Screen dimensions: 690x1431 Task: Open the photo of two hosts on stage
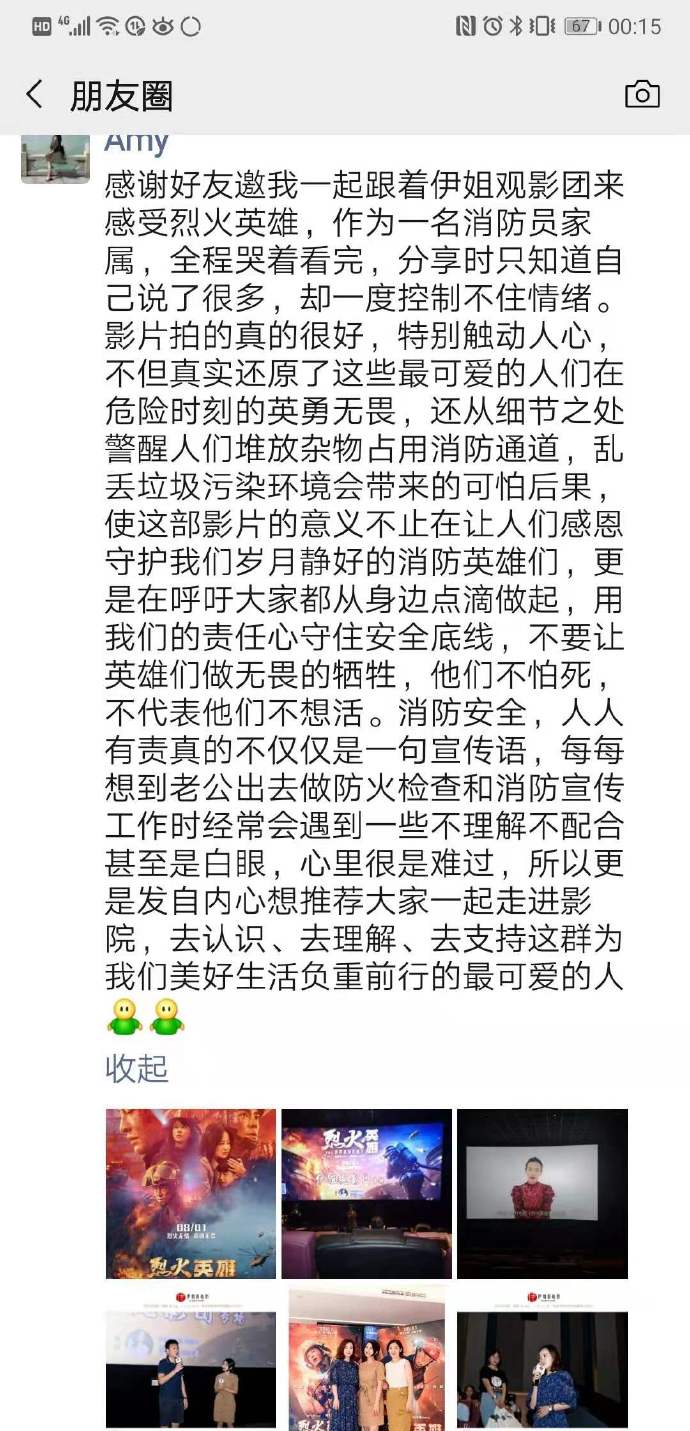click(x=191, y=1360)
